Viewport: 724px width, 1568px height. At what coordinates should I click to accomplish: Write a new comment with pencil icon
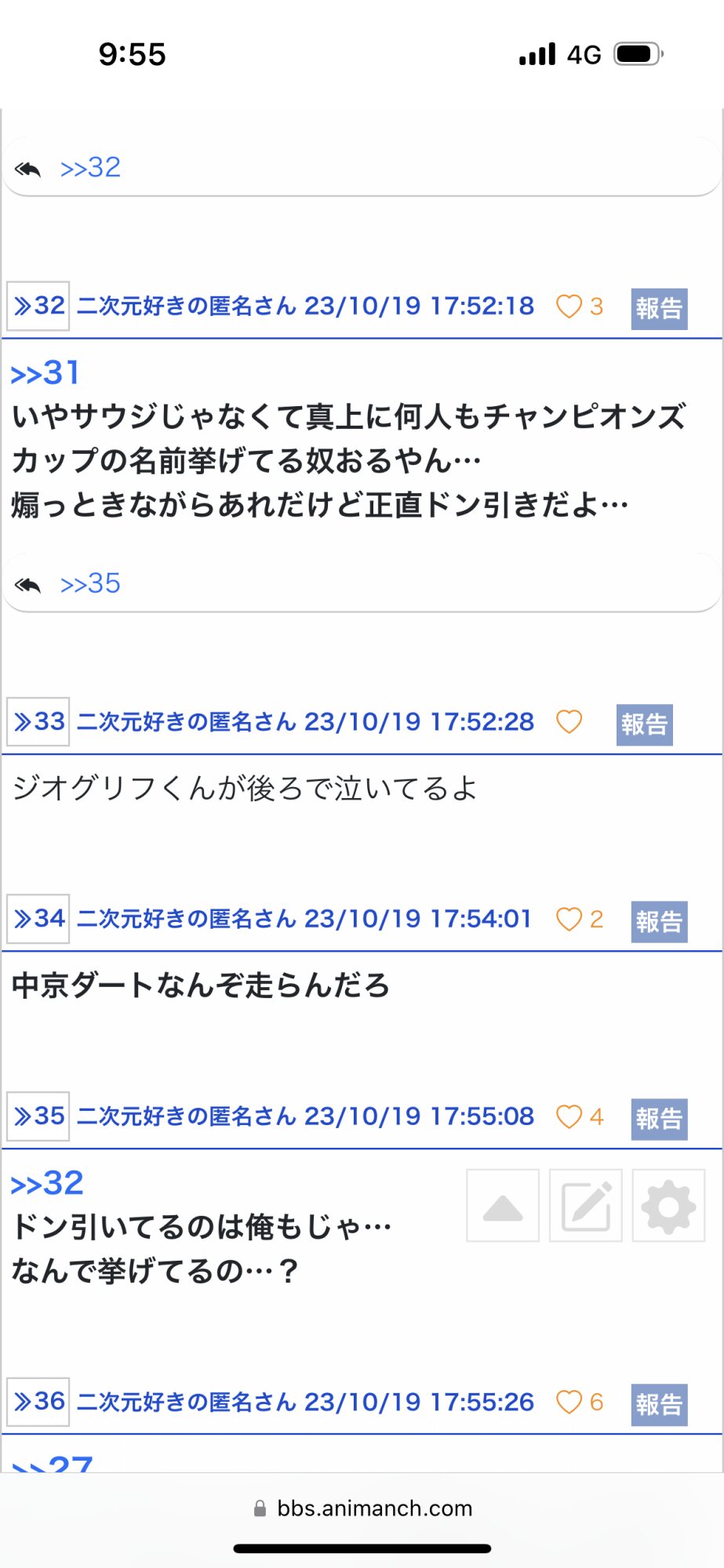pos(586,1206)
